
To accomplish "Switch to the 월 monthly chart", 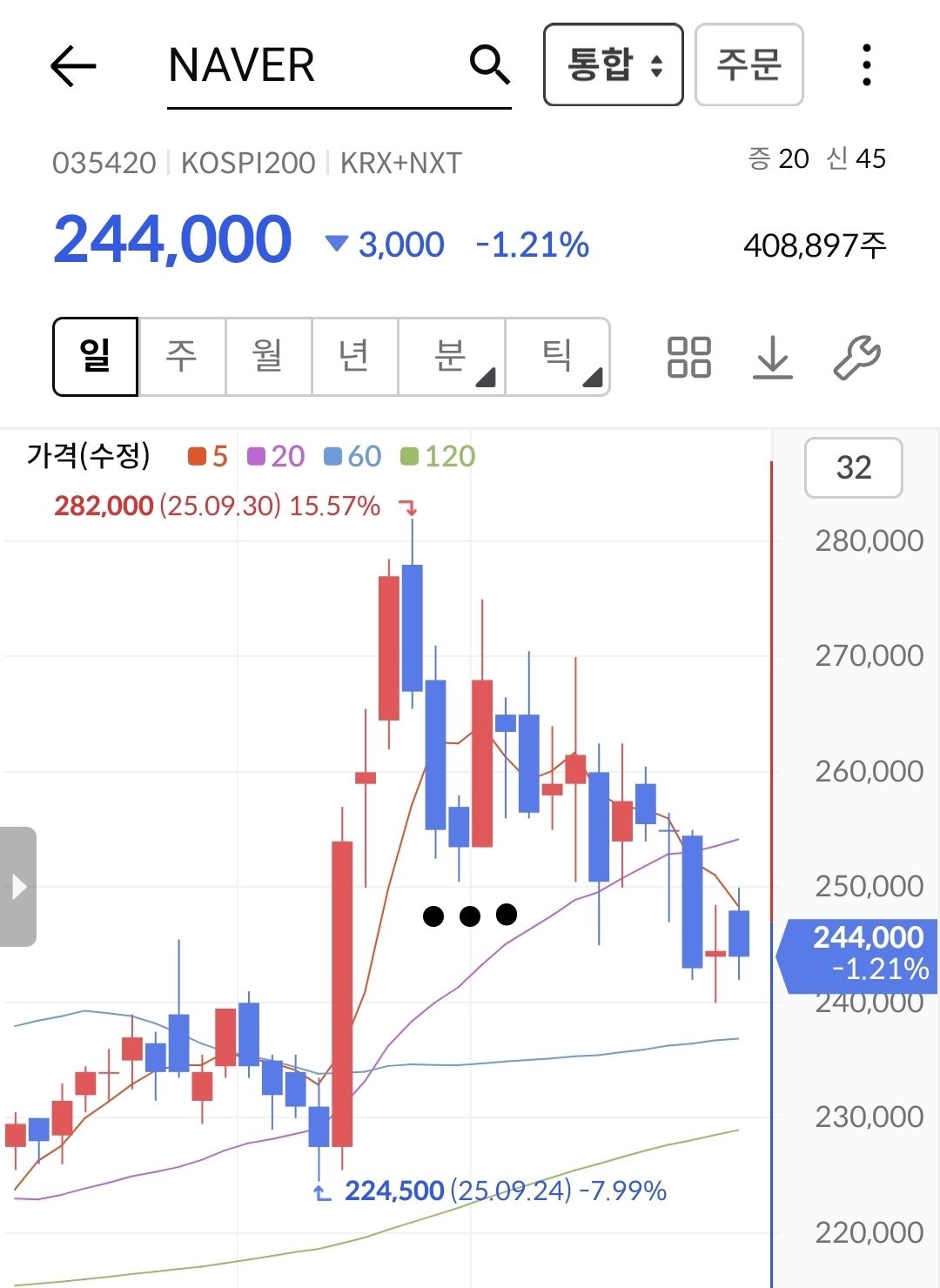I will (268, 357).
